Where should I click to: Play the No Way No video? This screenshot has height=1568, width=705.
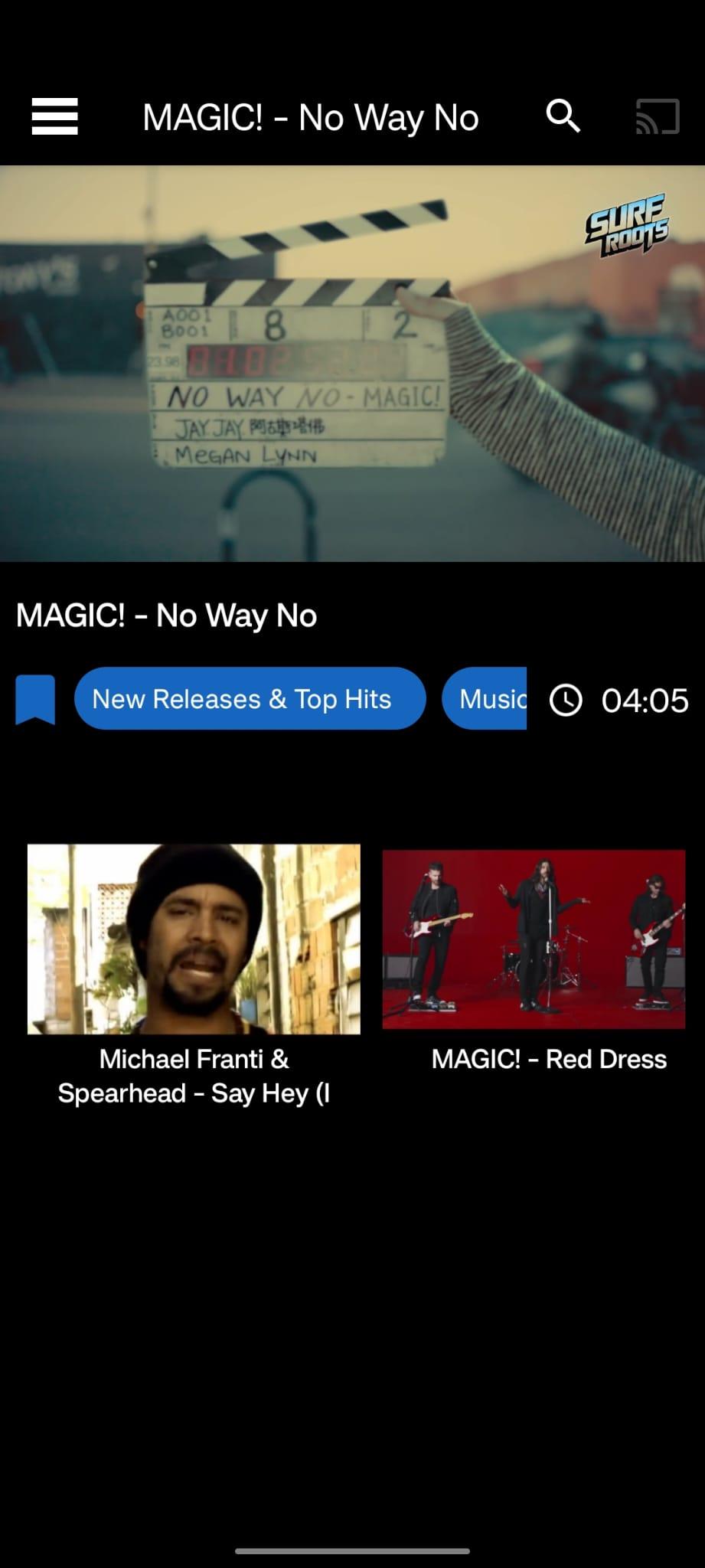pos(352,364)
